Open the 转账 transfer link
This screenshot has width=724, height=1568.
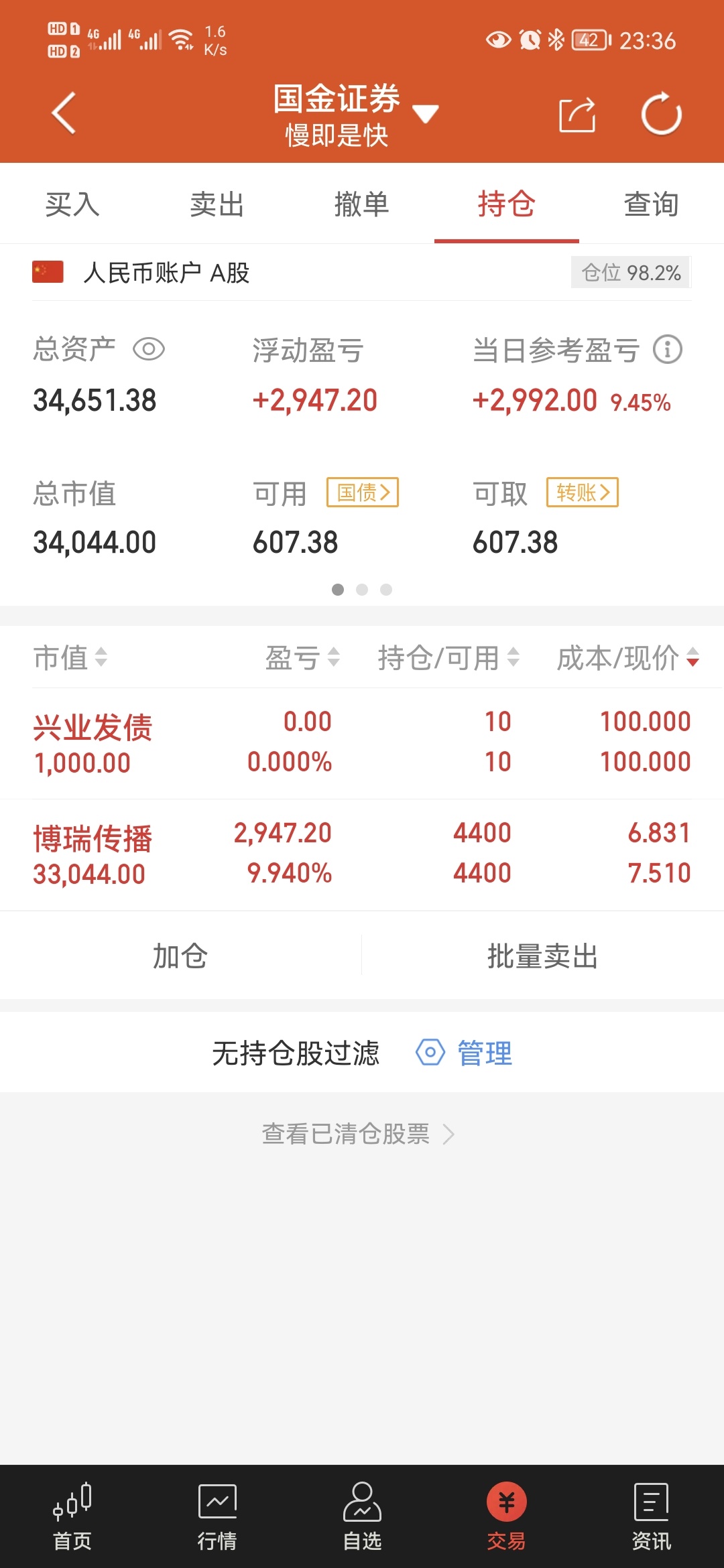[x=583, y=493]
